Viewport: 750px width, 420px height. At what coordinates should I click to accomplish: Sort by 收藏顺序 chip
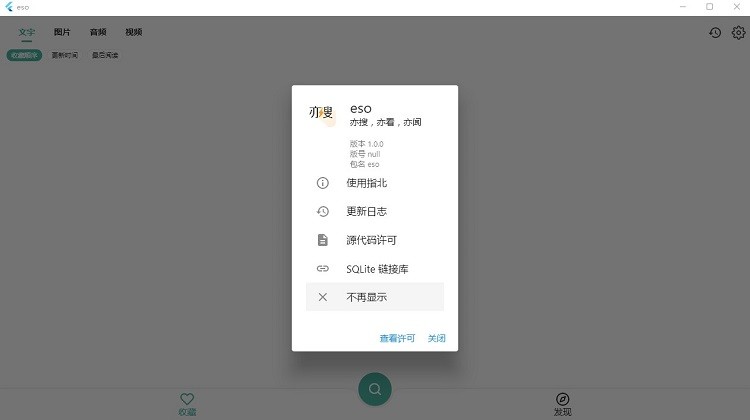click(x=24, y=55)
